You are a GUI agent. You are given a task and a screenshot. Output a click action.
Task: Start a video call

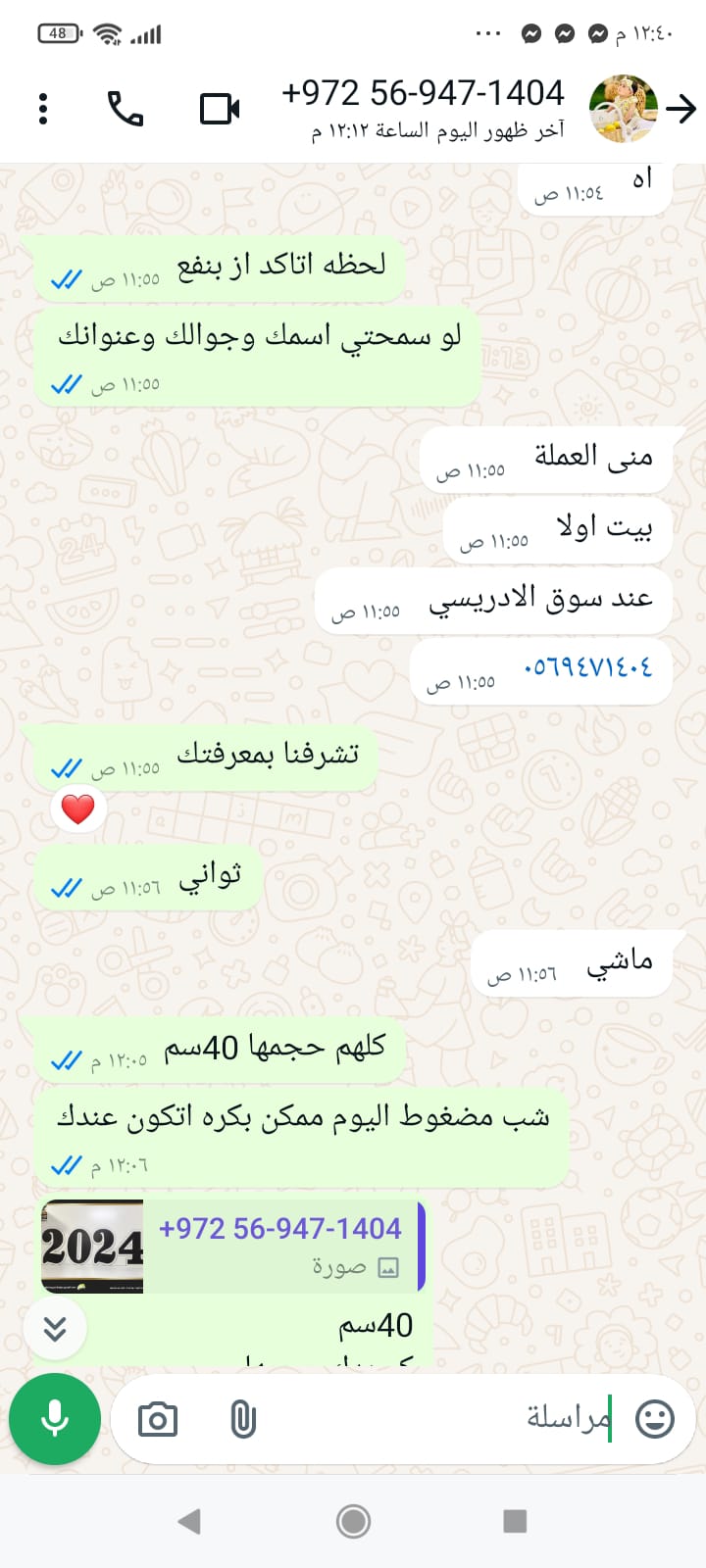220,109
